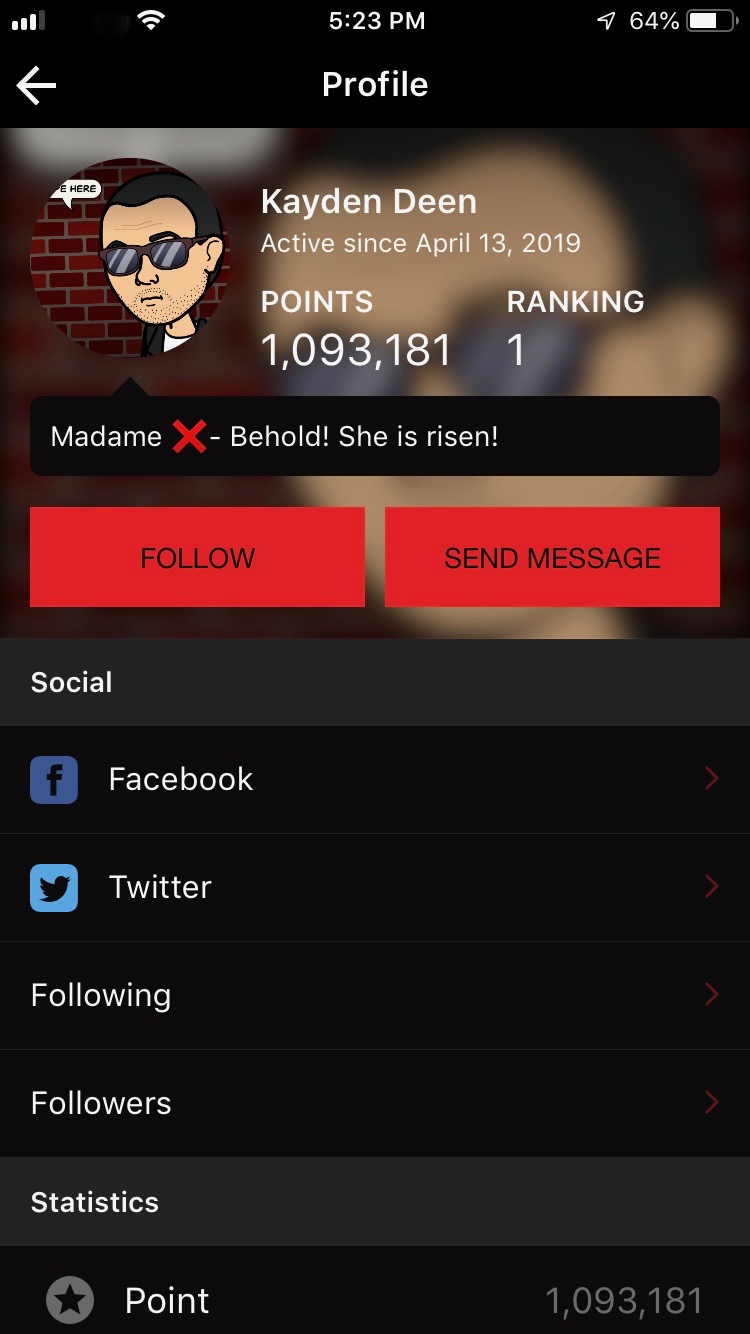The width and height of the screenshot is (750, 1334).
Task: Follow Kayden Deen
Action: [197, 557]
